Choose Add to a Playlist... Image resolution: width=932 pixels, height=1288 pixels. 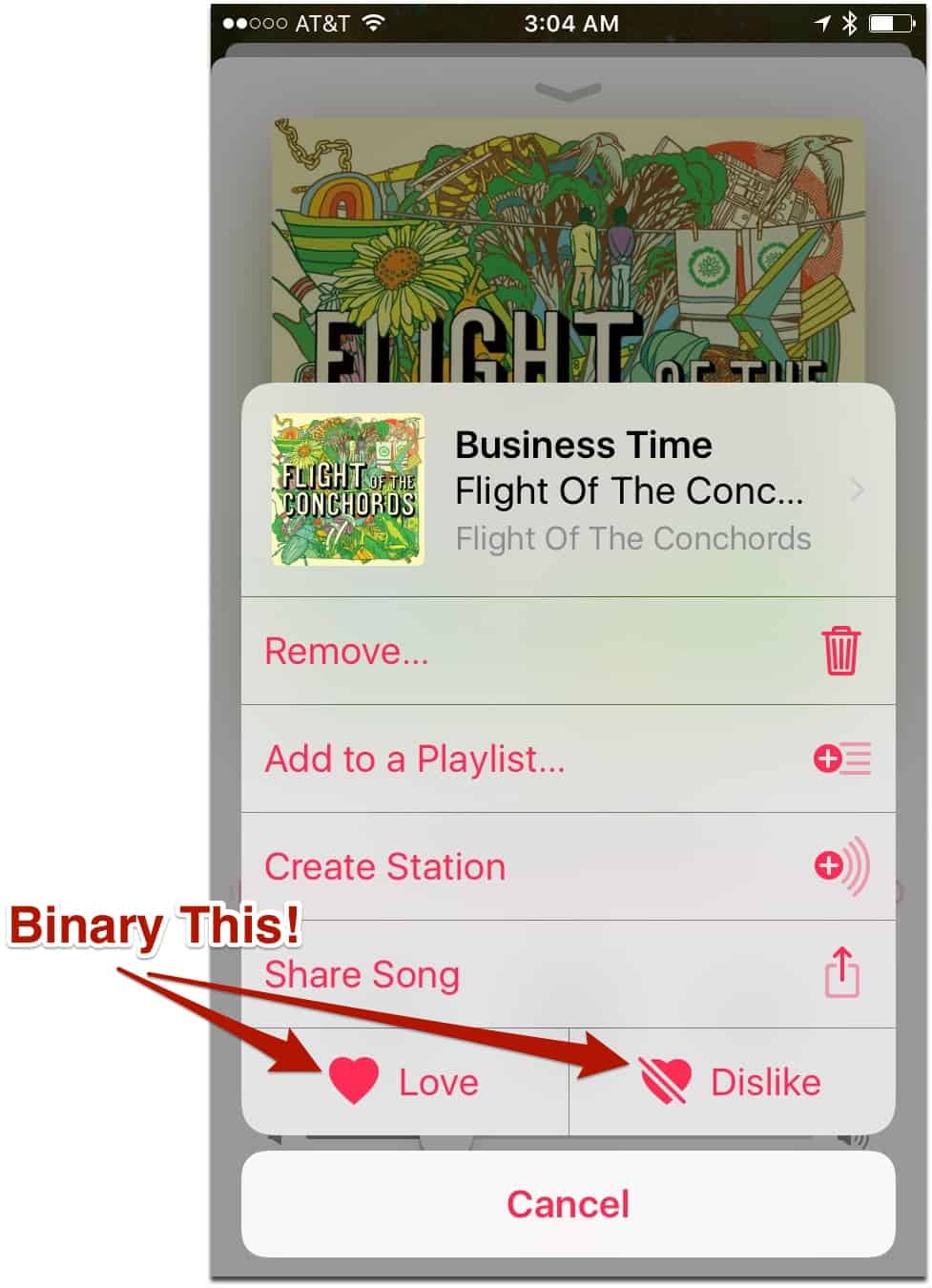pyautogui.click(x=568, y=759)
